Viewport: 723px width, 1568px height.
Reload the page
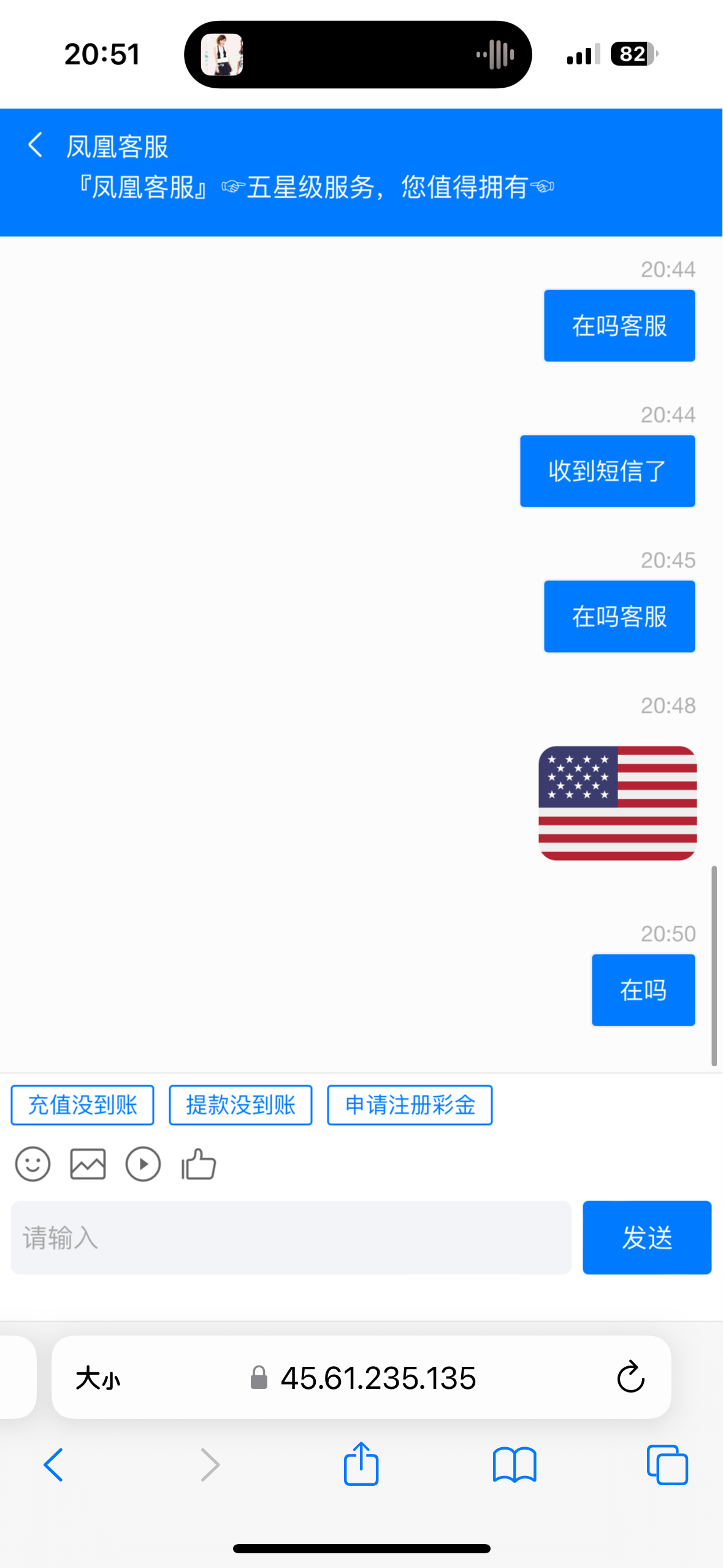(630, 1377)
